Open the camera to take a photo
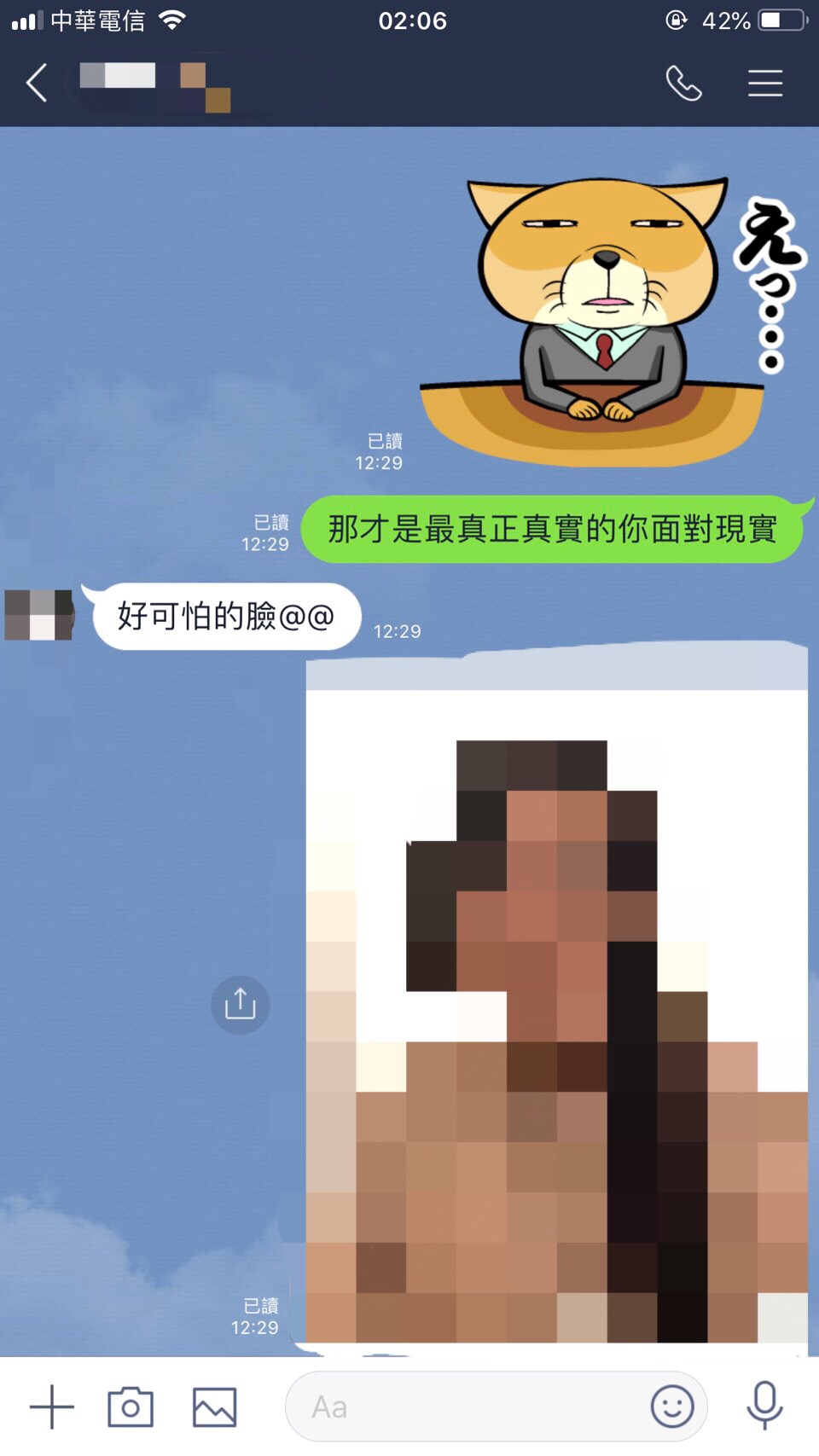The image size is (819, 1456). tap(131, 1407)
